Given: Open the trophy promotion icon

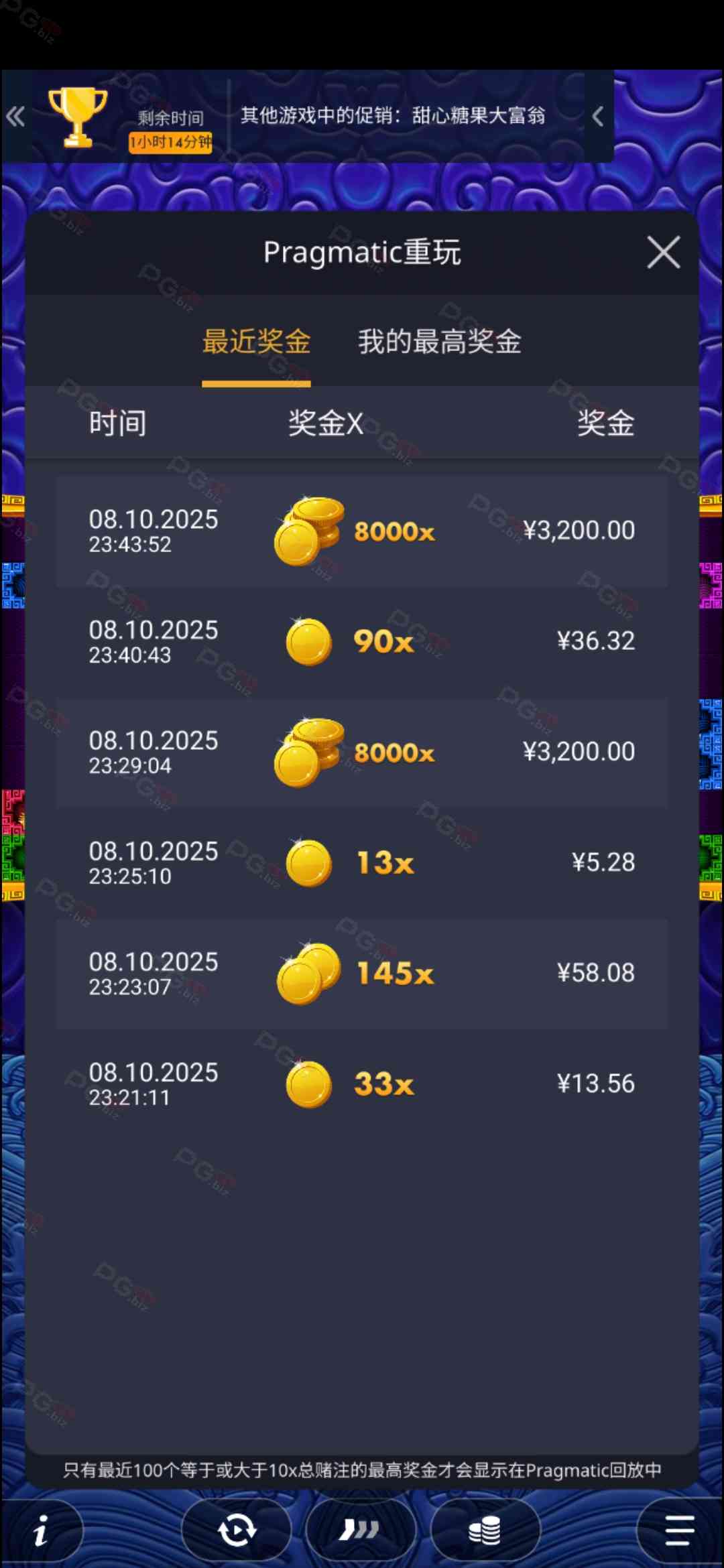Looking at the screenshot, I should click(78, 117).
